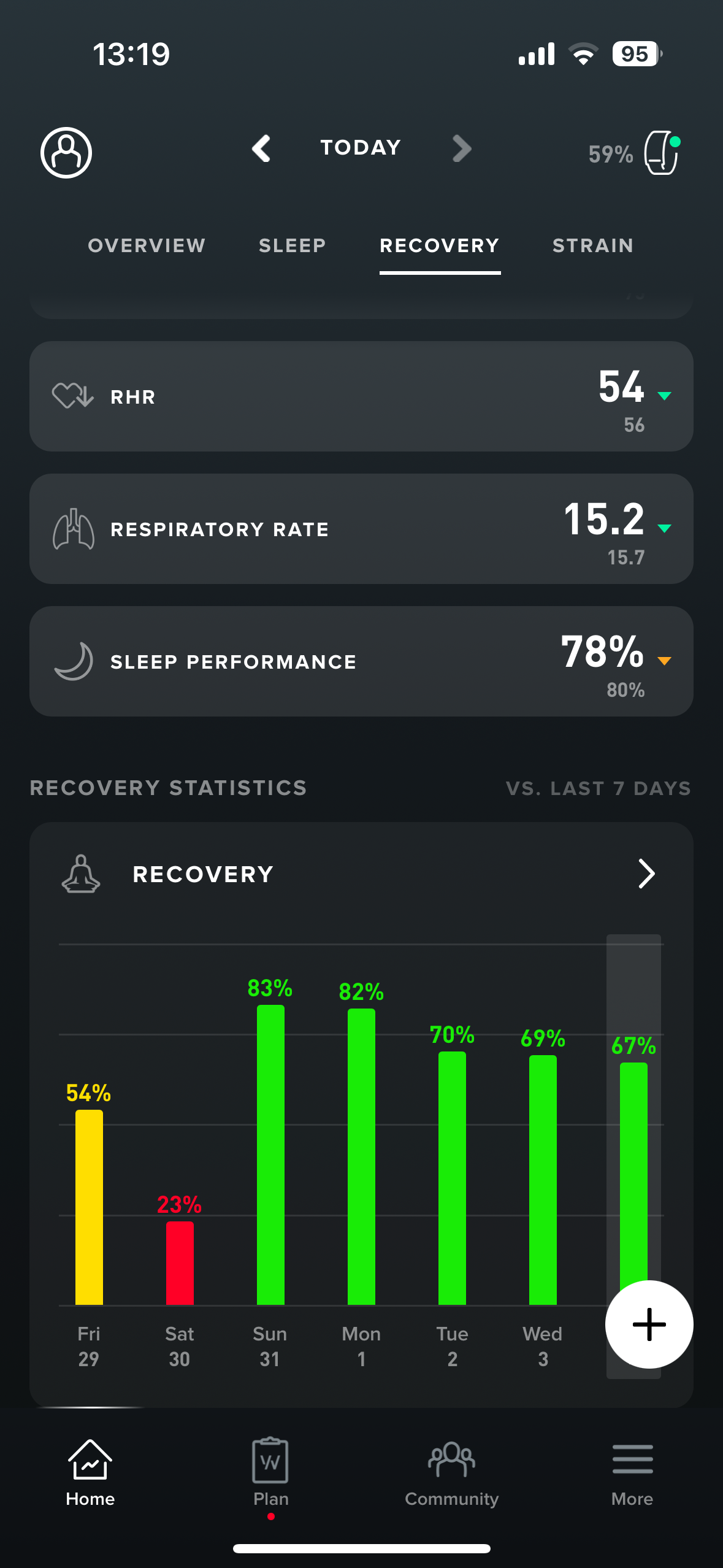This screenshot has width=723, height=1568.
Task: Select Saturday 30 bar at 23%
Action: (180, 1262)
